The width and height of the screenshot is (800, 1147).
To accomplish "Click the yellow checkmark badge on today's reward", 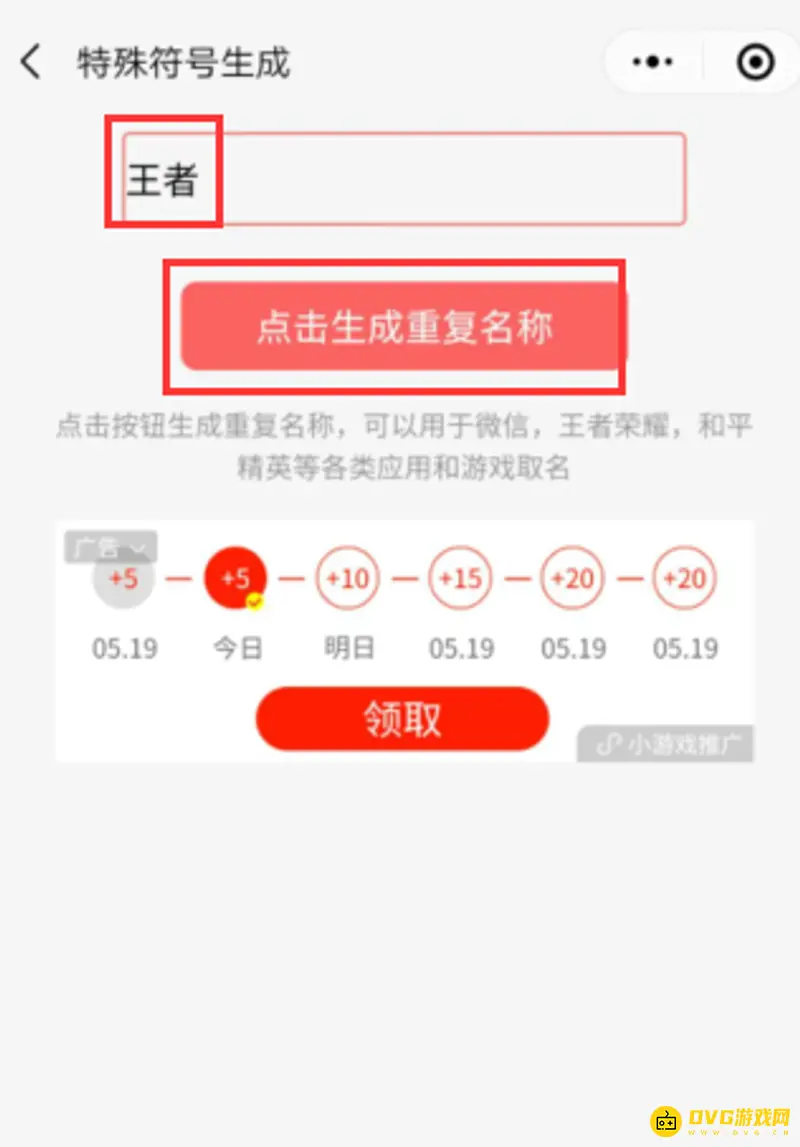I will (253, 599).
